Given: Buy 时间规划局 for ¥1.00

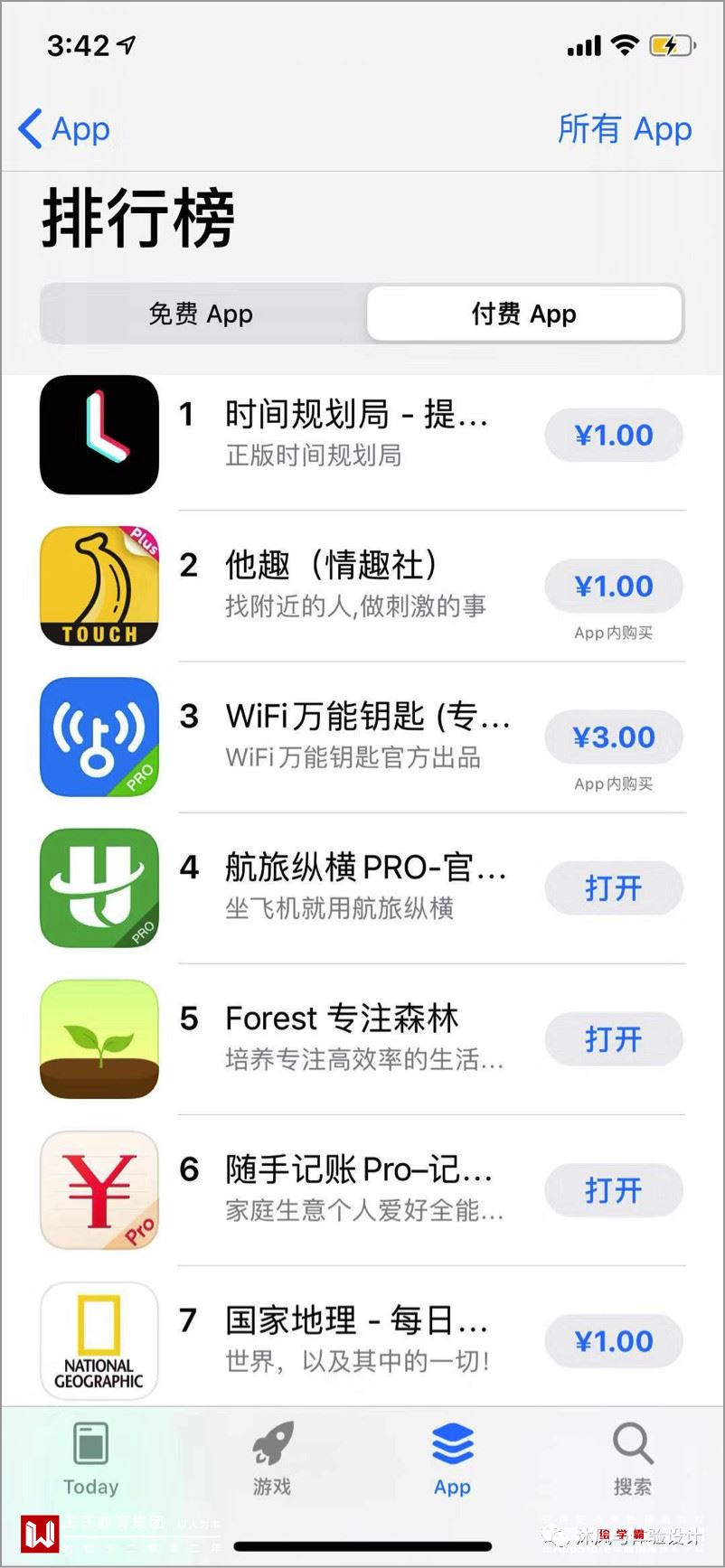Looking at the screenshot, I should [x=613, y=436].
